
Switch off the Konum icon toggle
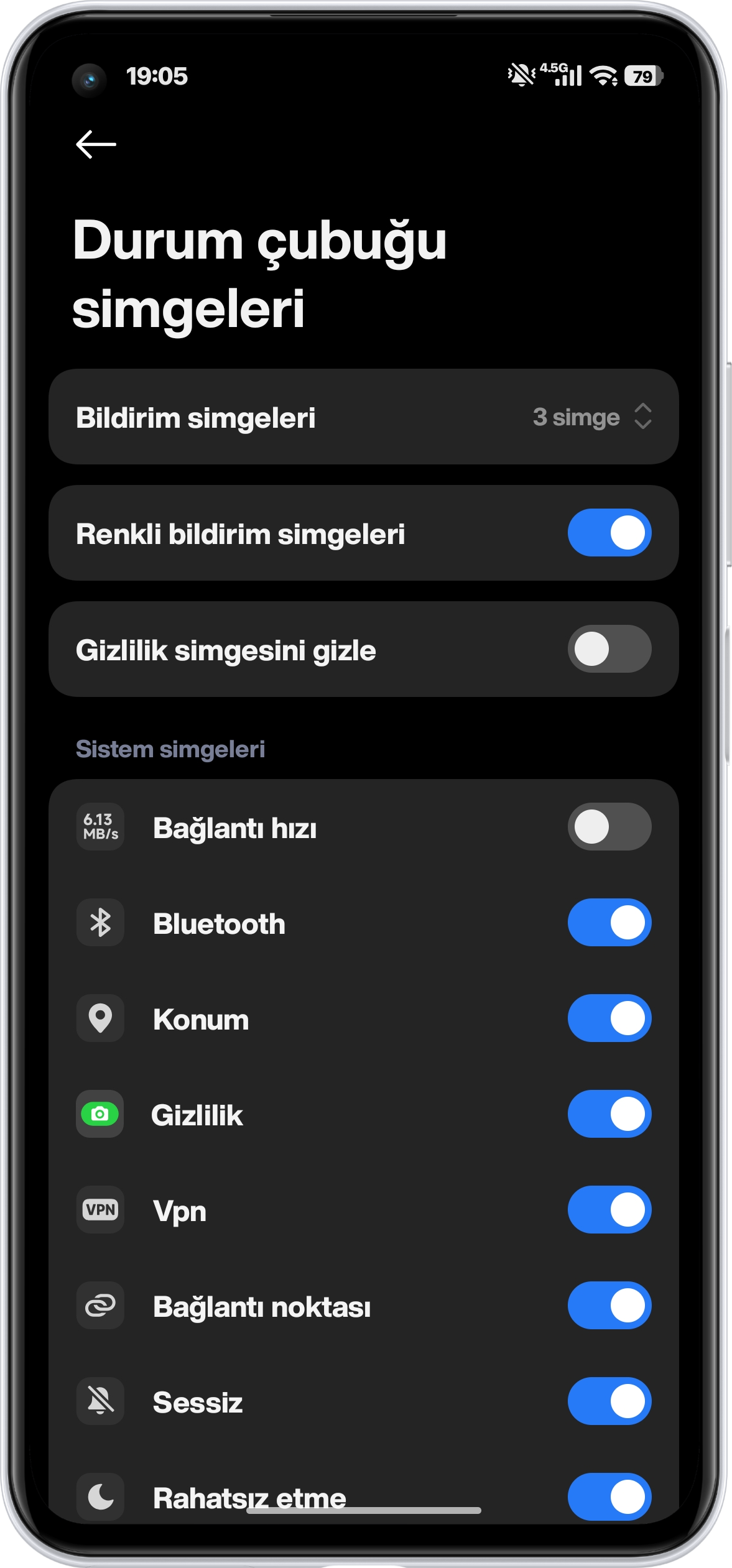609,1018
